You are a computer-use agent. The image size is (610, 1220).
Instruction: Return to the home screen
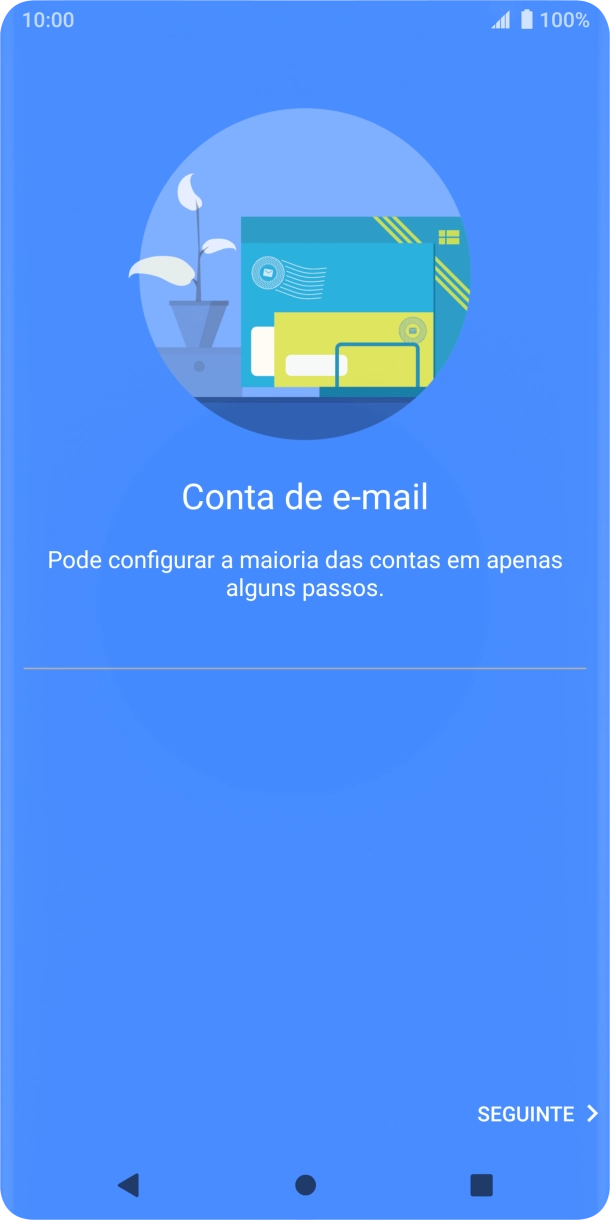pyautogui.click(x=306, y=1185)
